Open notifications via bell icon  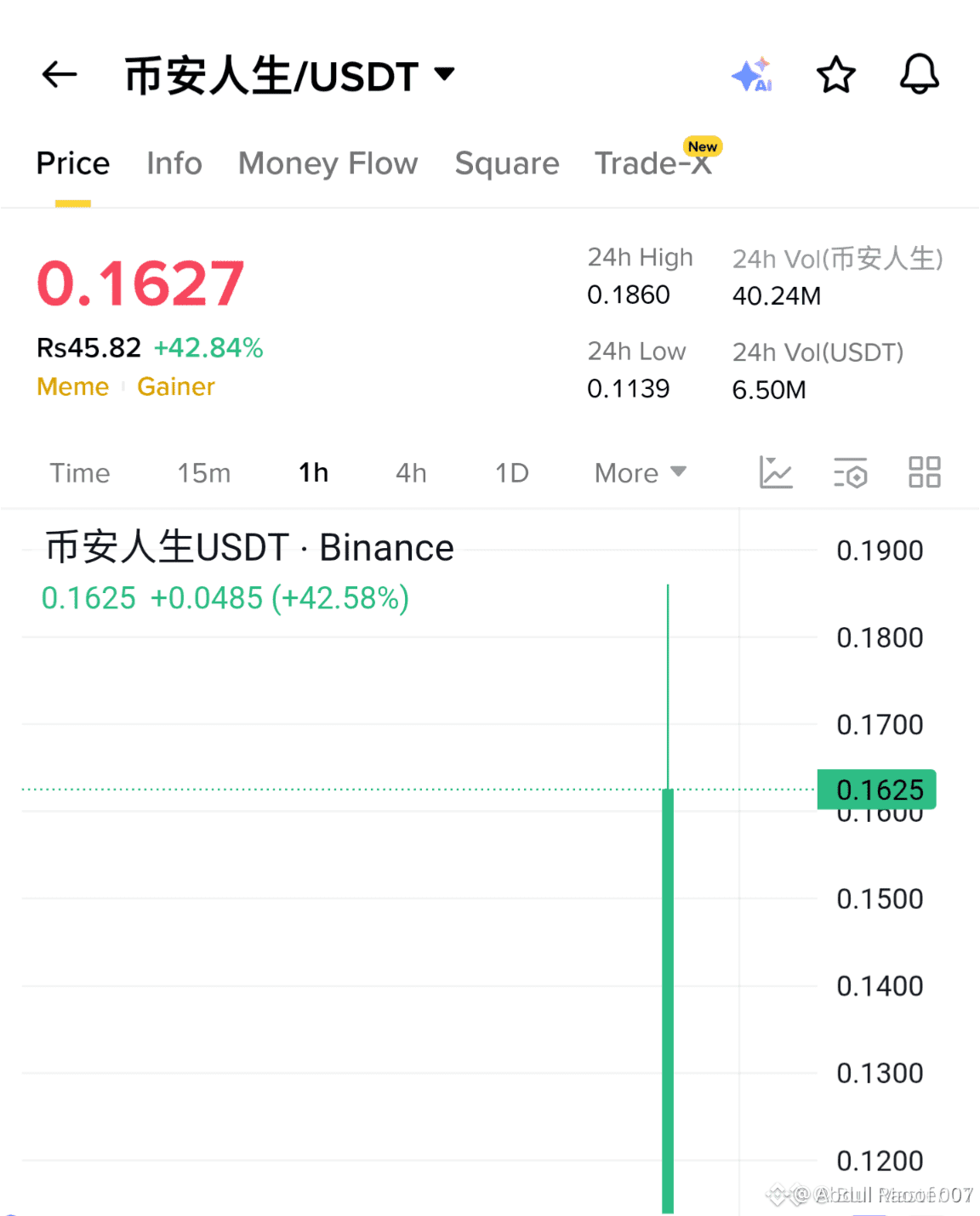point(918,75)
